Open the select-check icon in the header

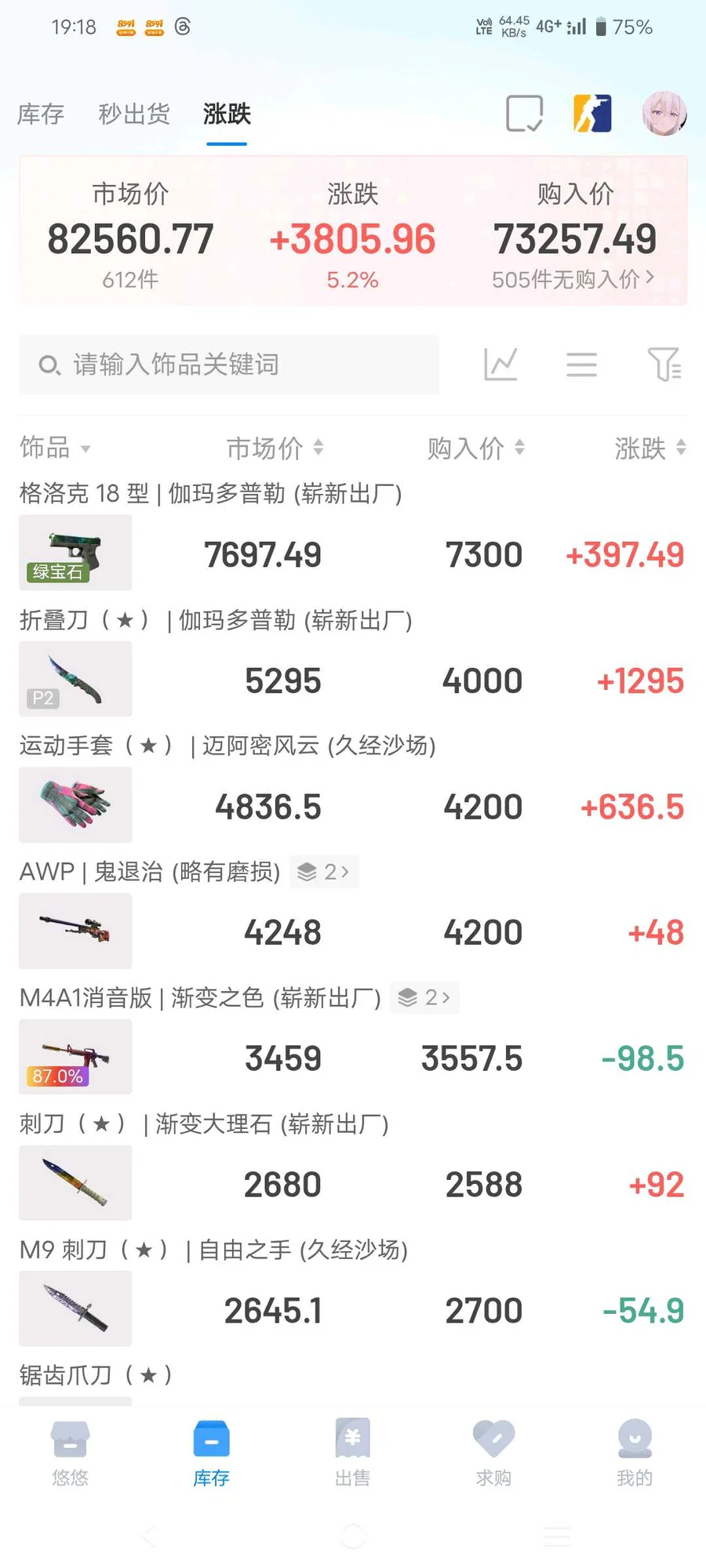click(524, 113)
